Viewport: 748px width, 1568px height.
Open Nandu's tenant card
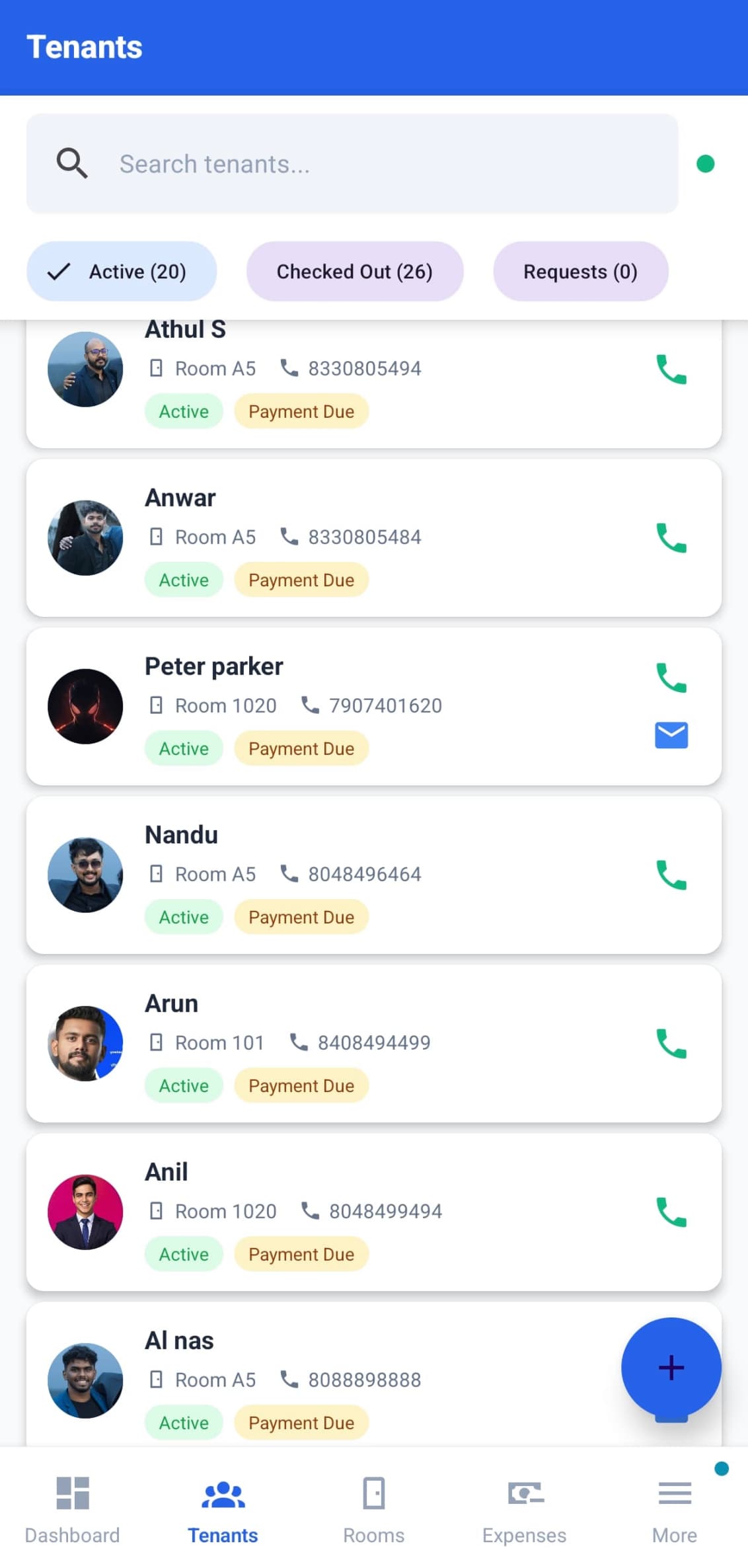(373, 875)
